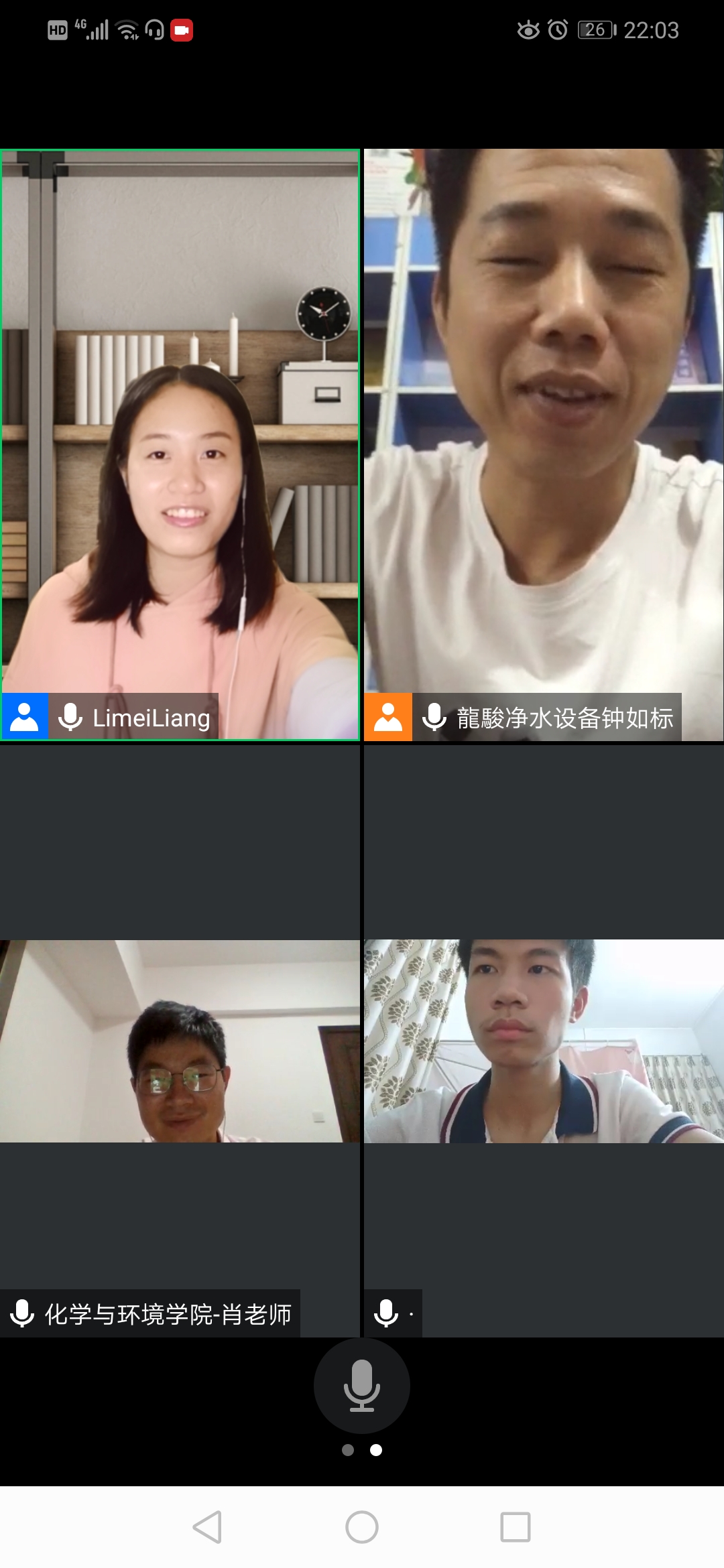Select the 龍駿净水设备钟如标 video tile
Image resolution: width=724 pixels, height=1568 pixels.
pyautogui.click(x=544, y=444)
